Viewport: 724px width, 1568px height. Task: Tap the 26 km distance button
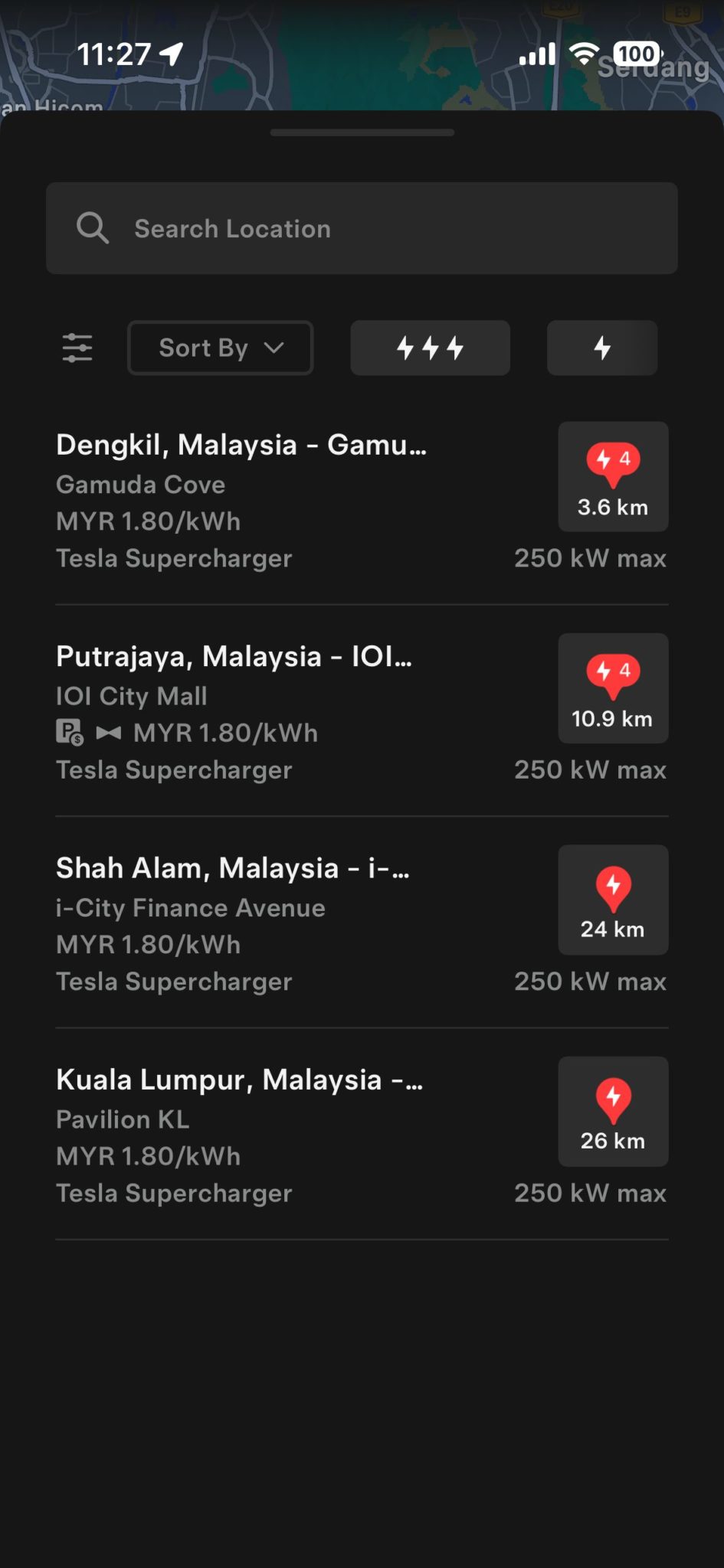coord(613,1112)
